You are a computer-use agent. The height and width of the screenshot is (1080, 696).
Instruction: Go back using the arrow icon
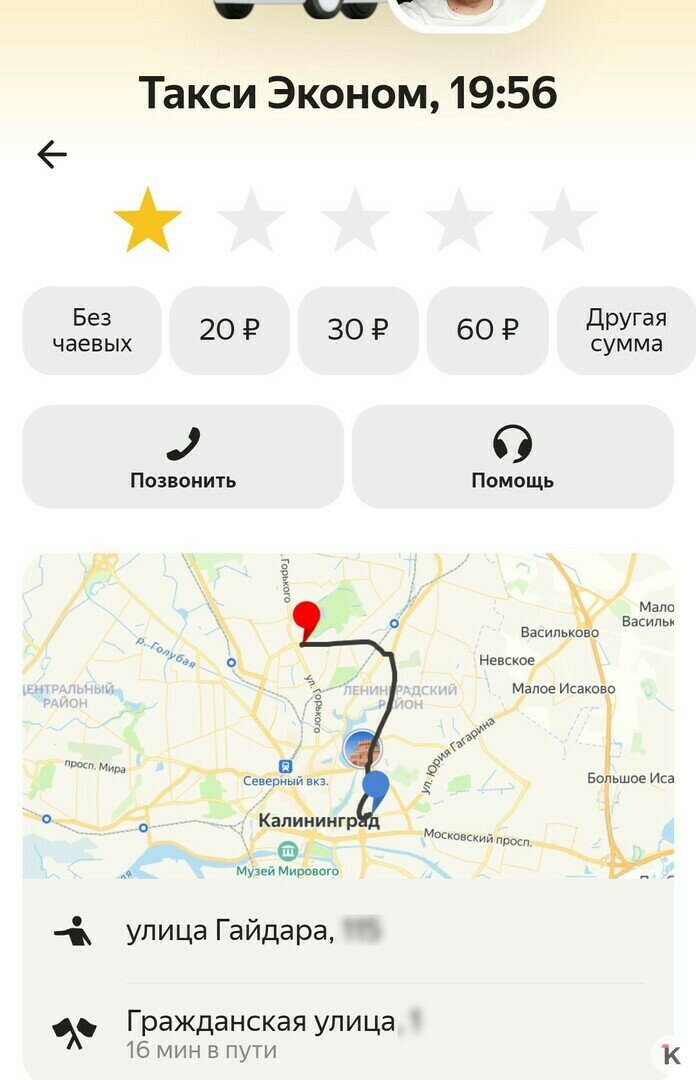click(x=52, y=154)
